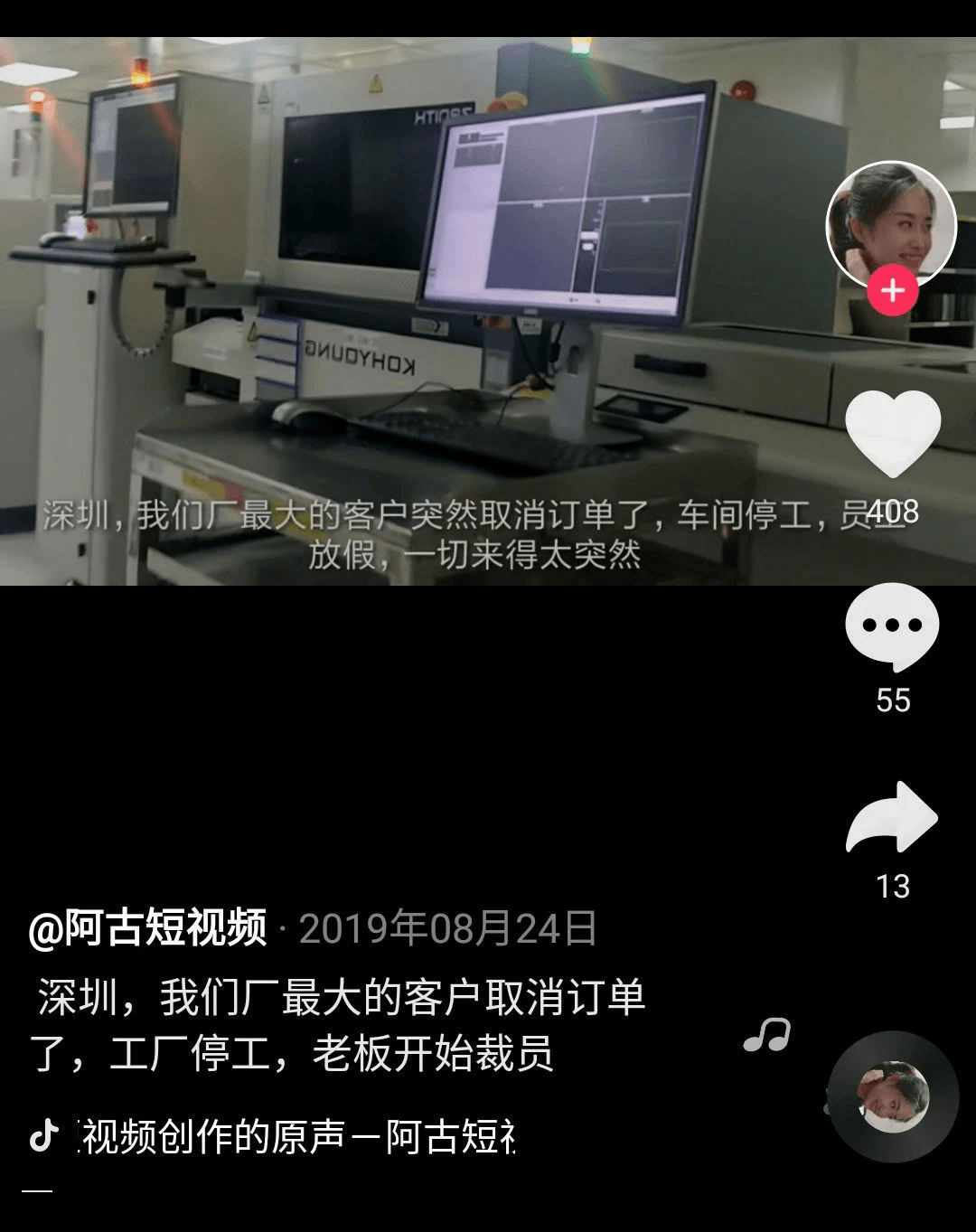Follow the creator with the plus button
The image size is (976, 1232).
tap(892, 291)
